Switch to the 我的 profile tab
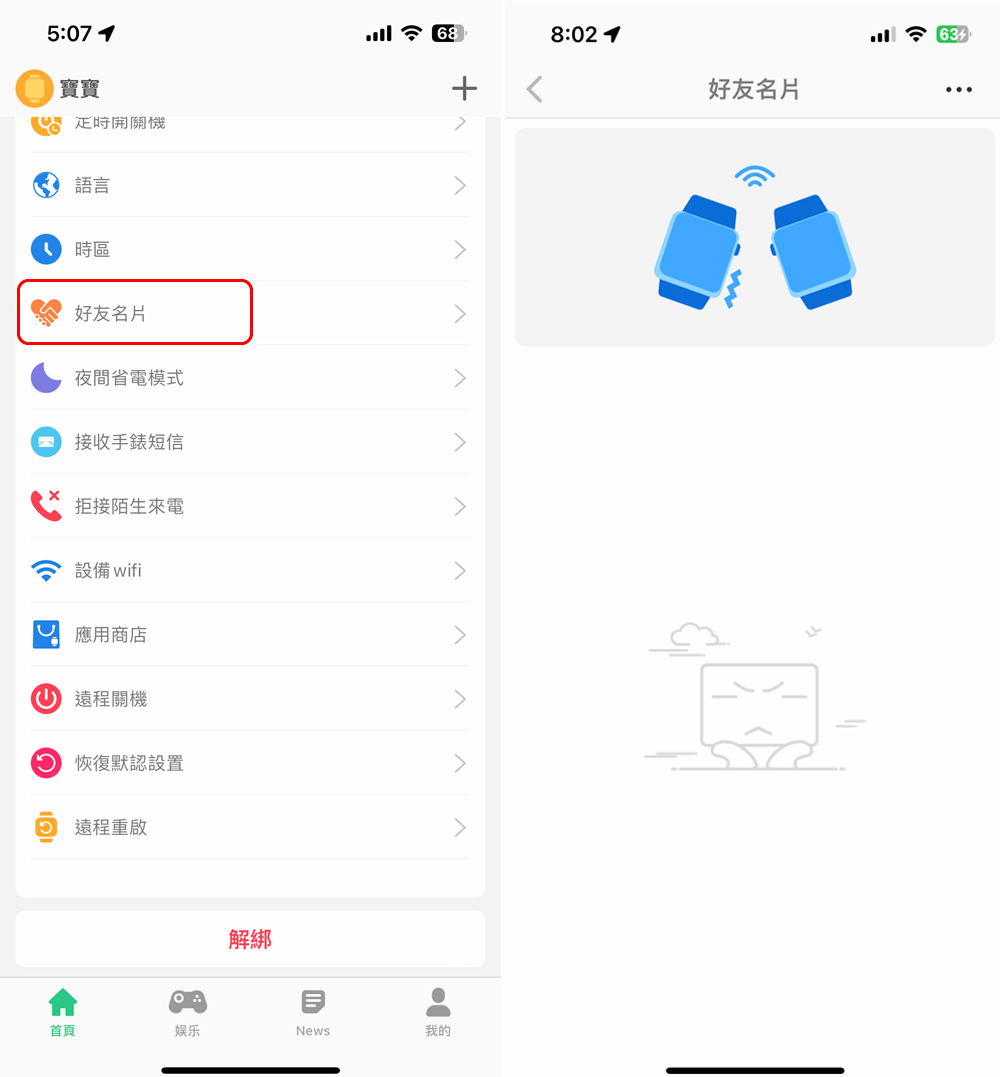Viewport: 1000px width, 1077px height. [438, 1012]
